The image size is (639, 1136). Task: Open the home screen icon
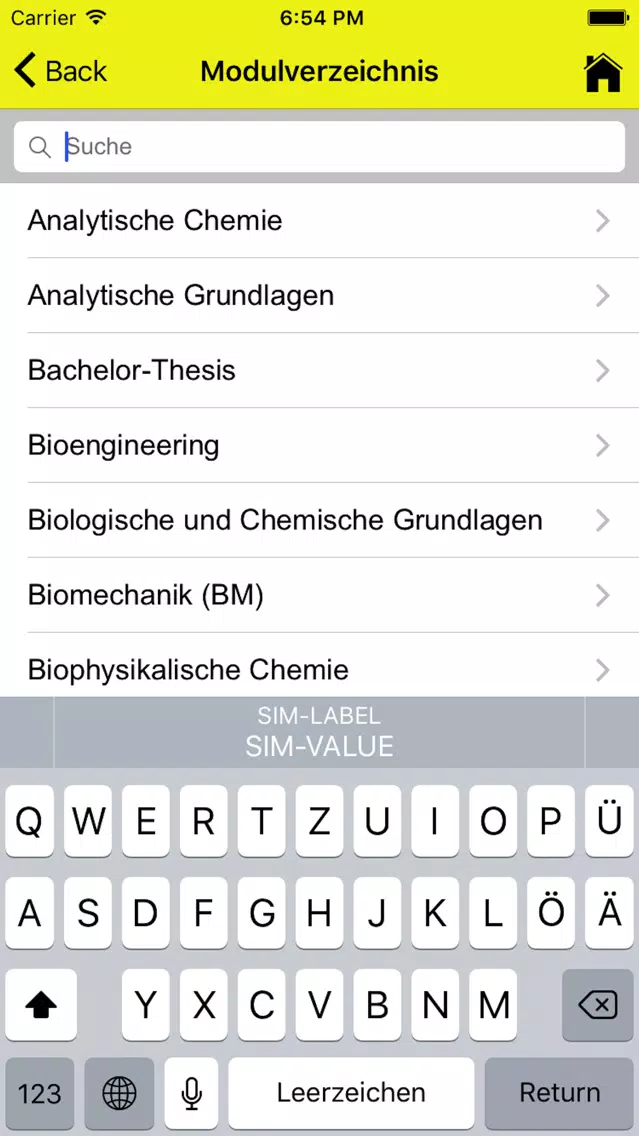(x=603, y=72)
